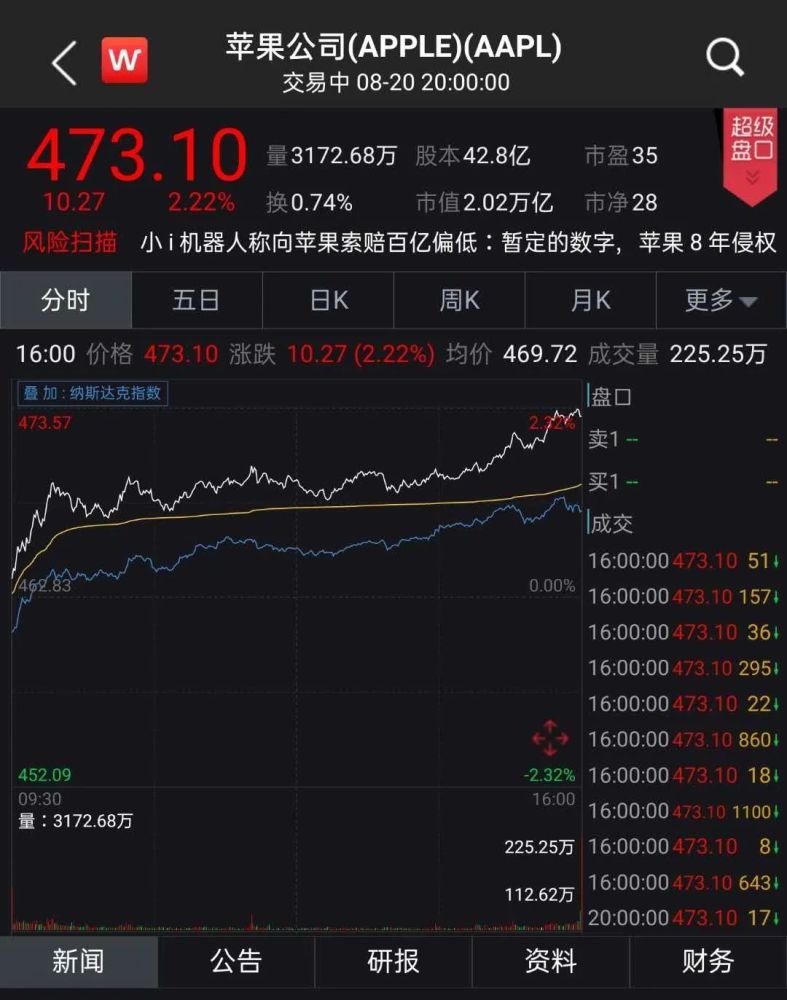Open the 风险扫描 news headline
Image resolution: width=787 pixels, height=1000 pixels.
[x=458, y=242]
